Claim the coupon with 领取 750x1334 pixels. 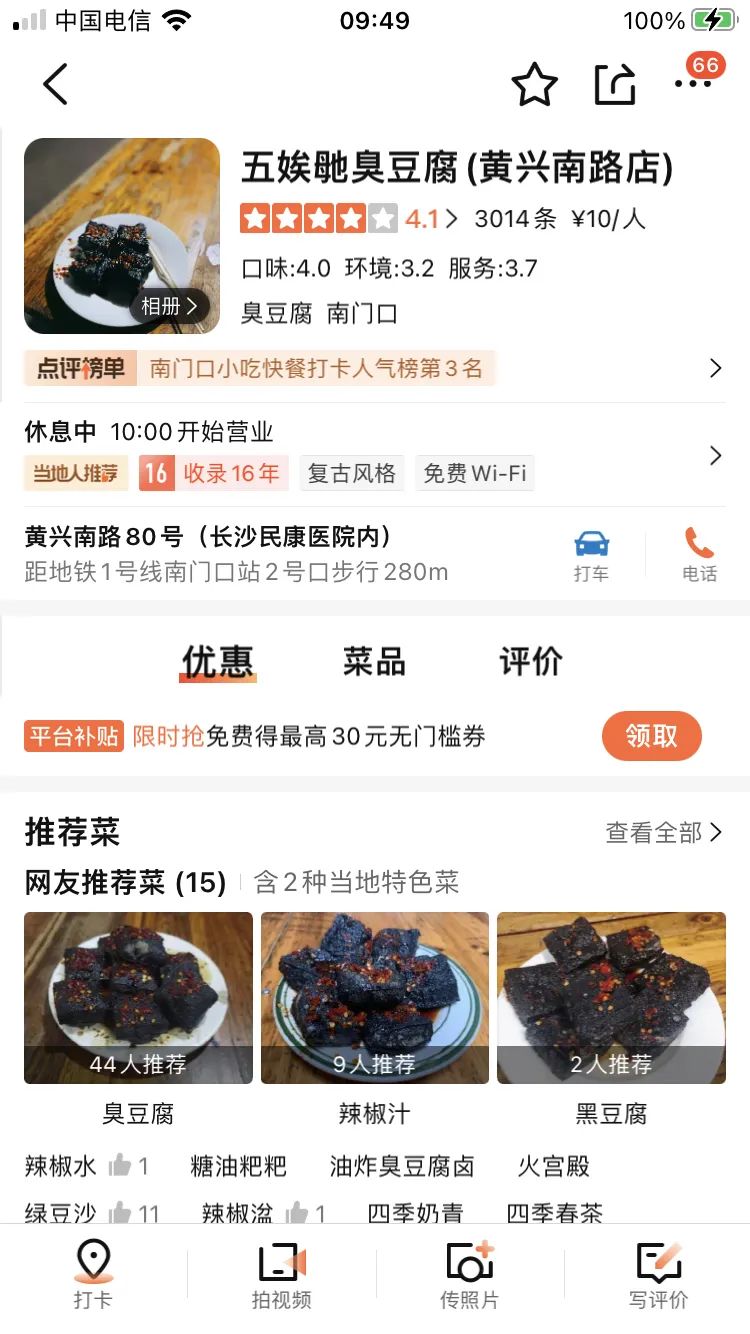651,737
